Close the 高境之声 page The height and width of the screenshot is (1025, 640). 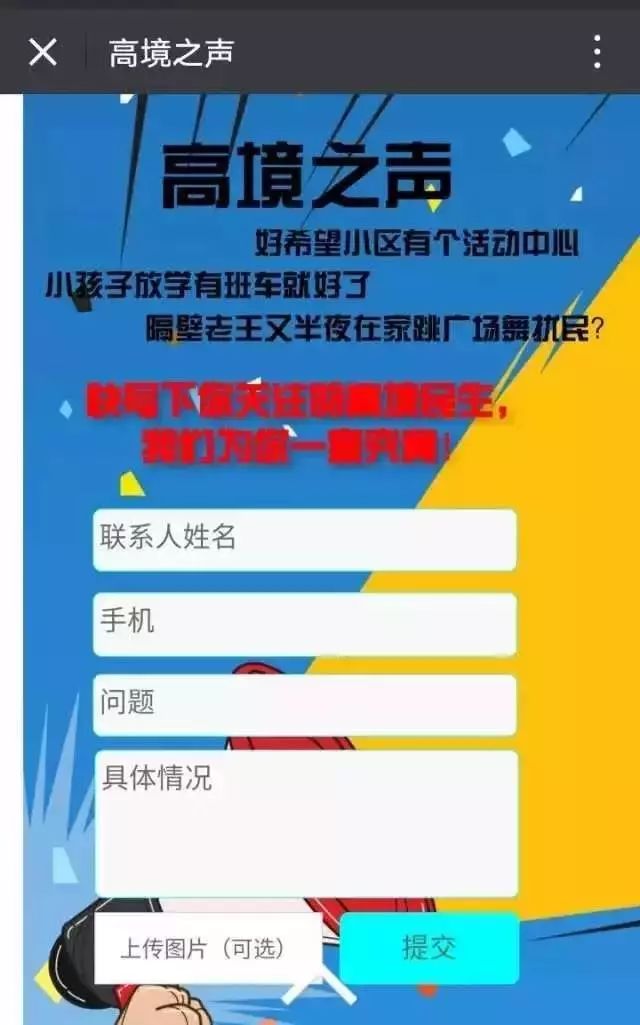[x=43, y=52]
